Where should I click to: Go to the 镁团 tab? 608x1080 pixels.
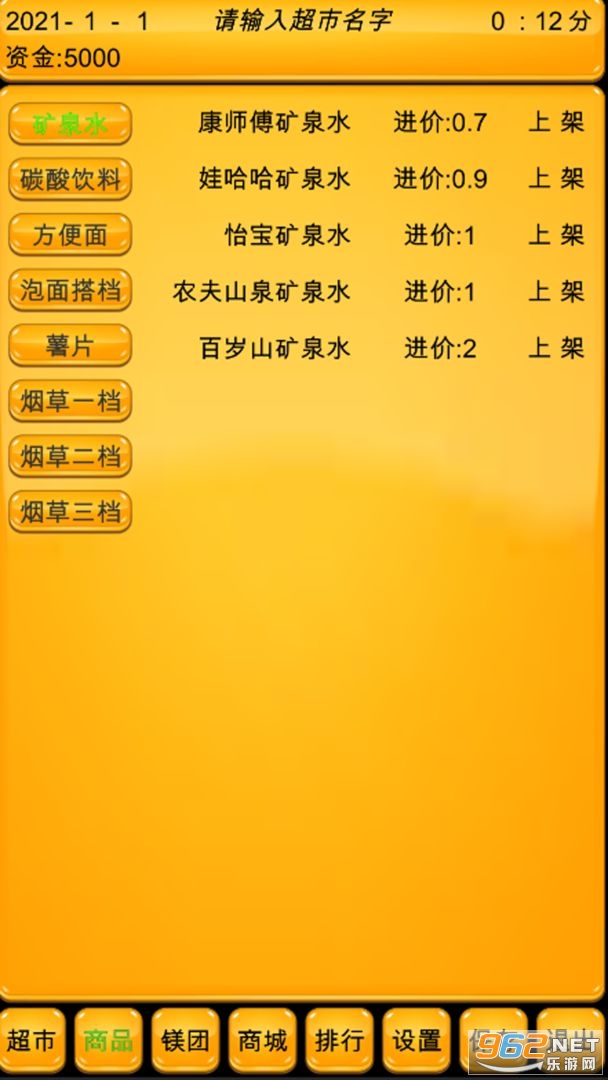coord(185,1041)
